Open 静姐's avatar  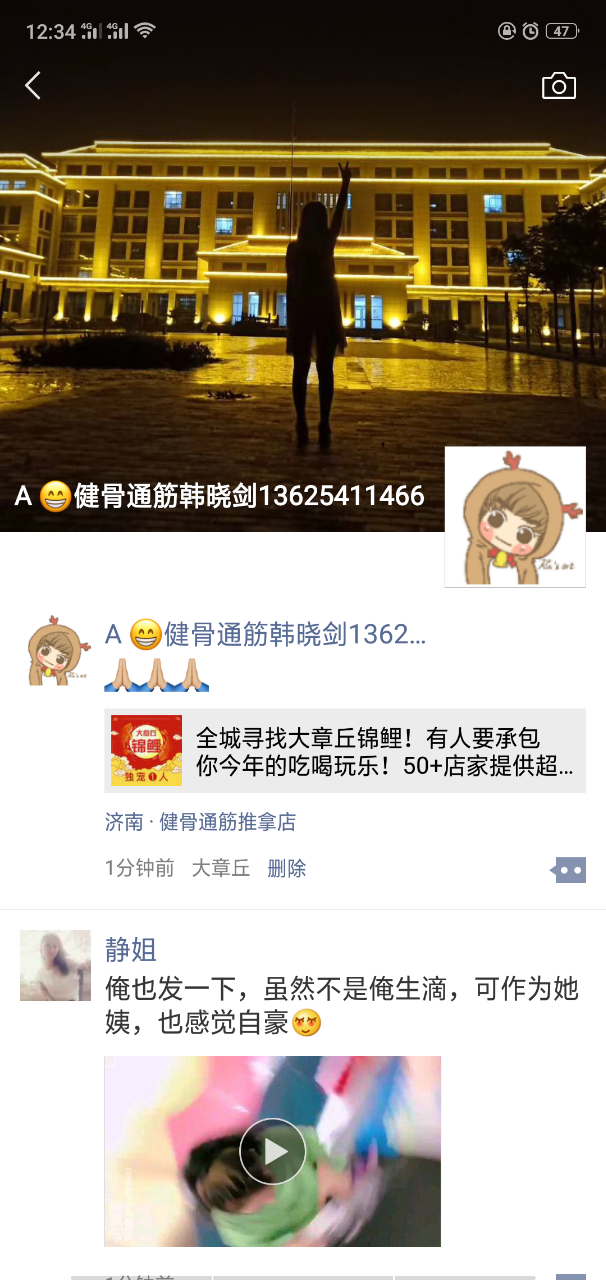pyautogui.click(x=56, y=965)
